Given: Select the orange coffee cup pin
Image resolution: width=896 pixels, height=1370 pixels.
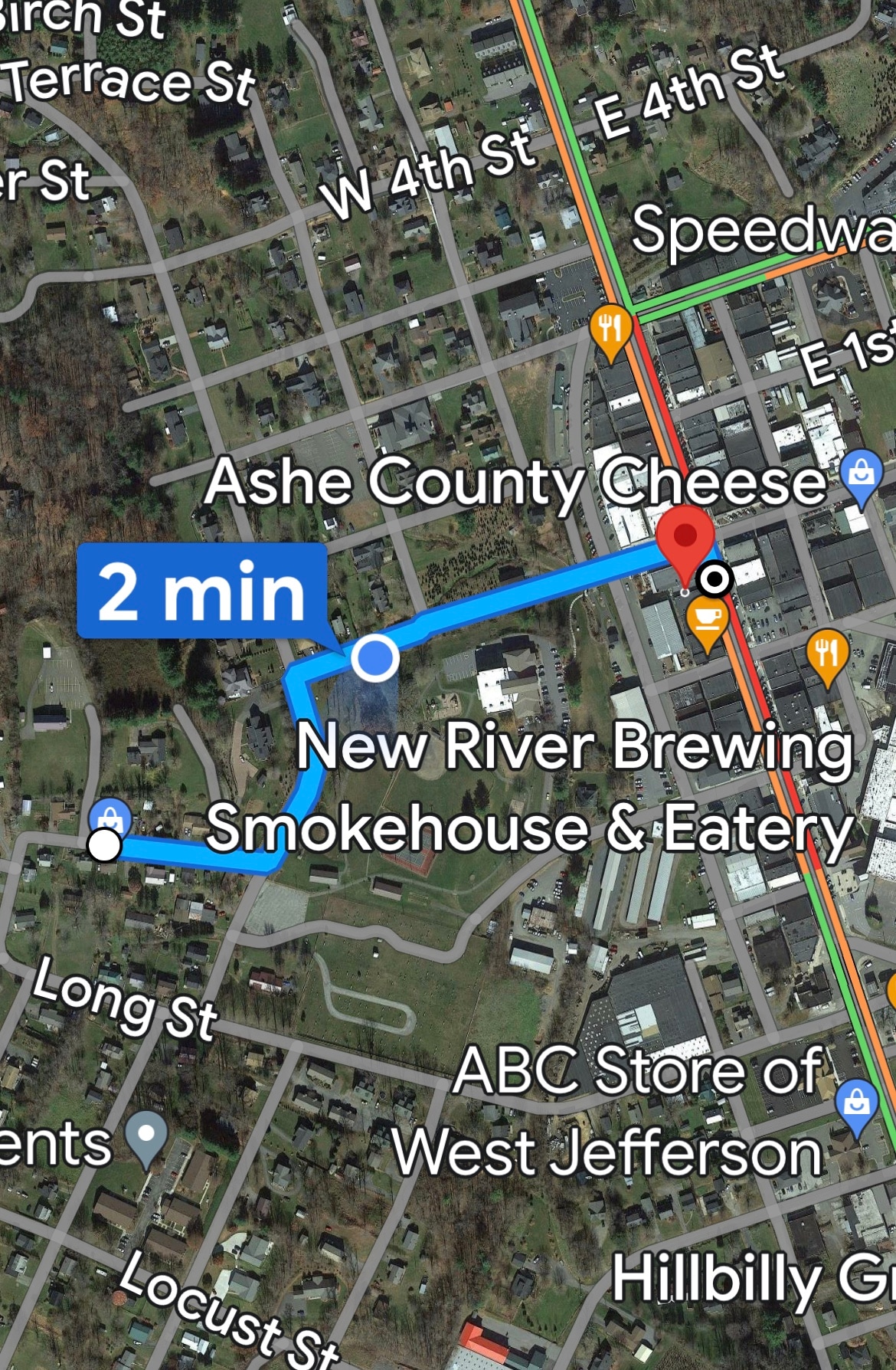Looking at the screenshot, I should click(707, 621).
